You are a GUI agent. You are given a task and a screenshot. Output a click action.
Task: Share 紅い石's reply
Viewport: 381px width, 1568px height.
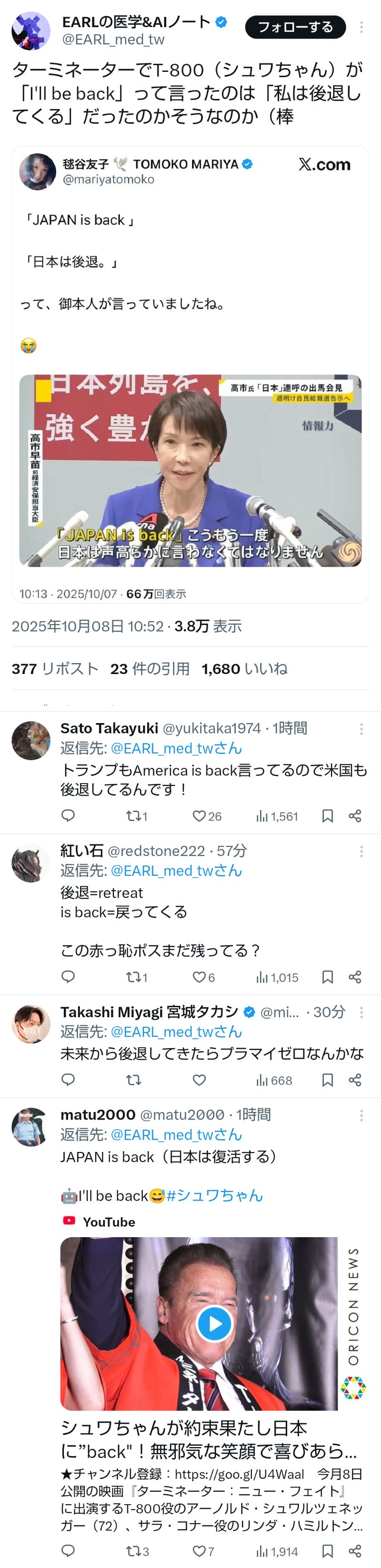click(x=355, y=977)
